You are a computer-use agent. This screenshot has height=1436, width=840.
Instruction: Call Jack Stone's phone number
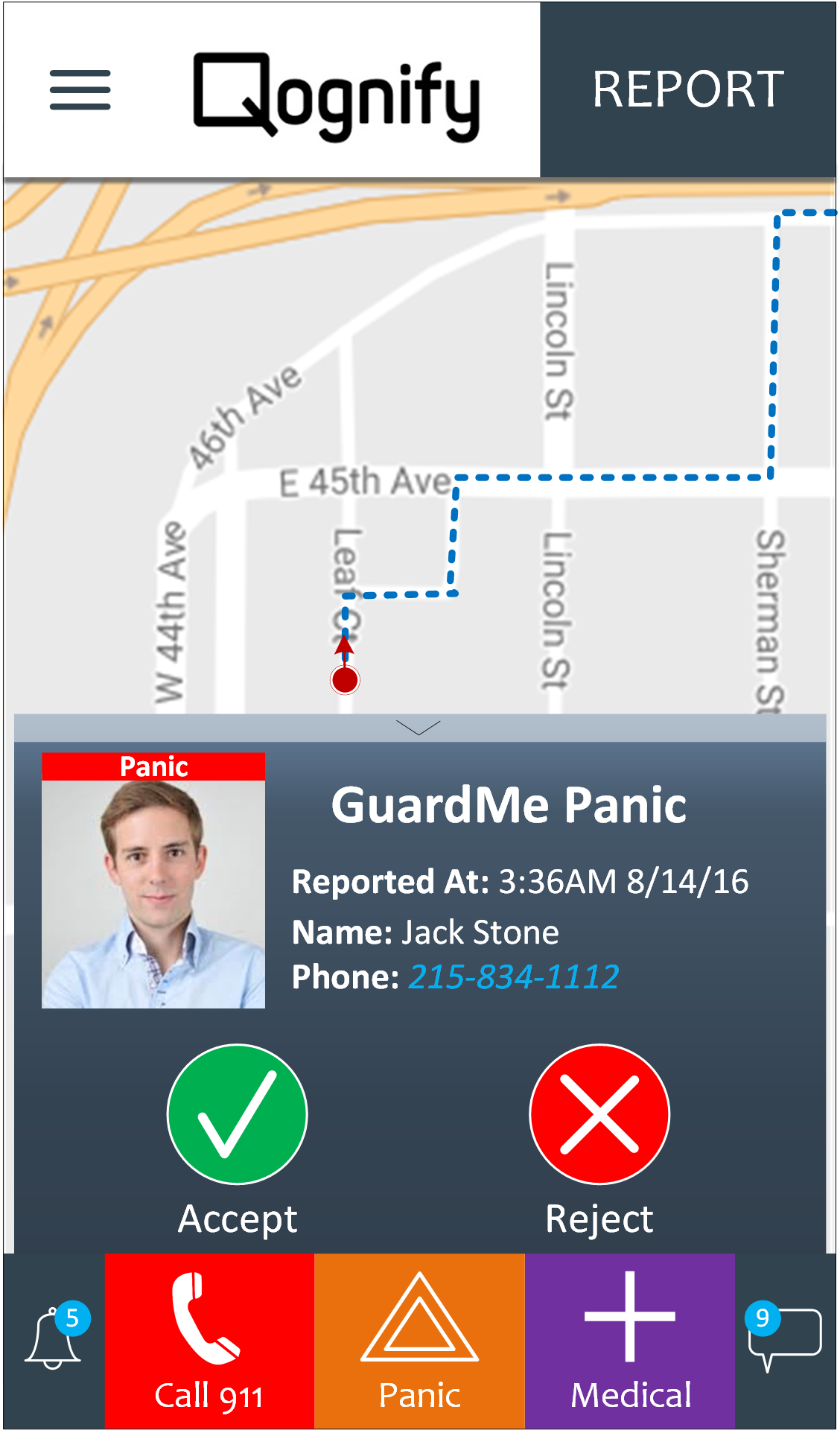513,977
